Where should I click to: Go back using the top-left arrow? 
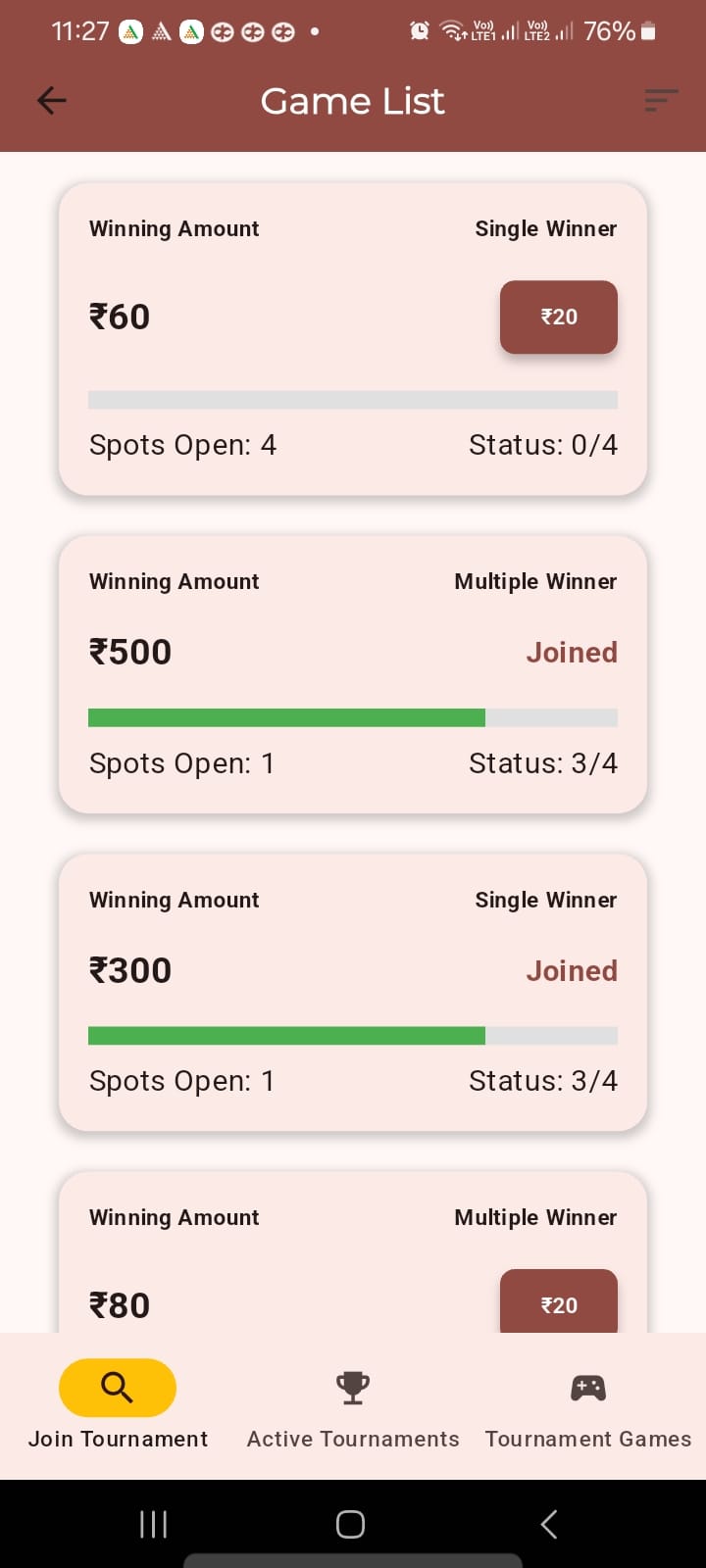point(51,100)
